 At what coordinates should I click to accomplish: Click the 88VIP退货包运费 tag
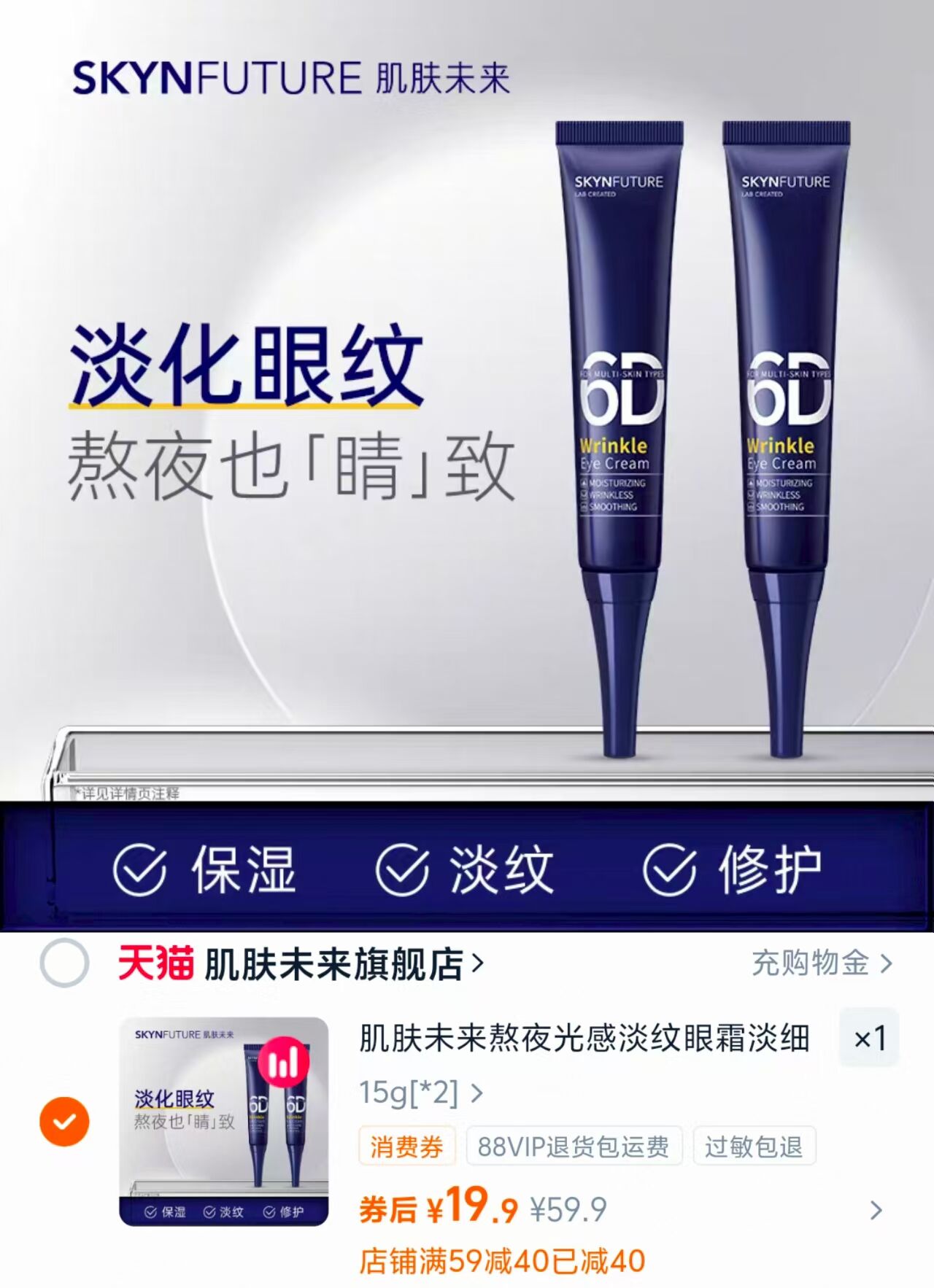click(575, 1147)
